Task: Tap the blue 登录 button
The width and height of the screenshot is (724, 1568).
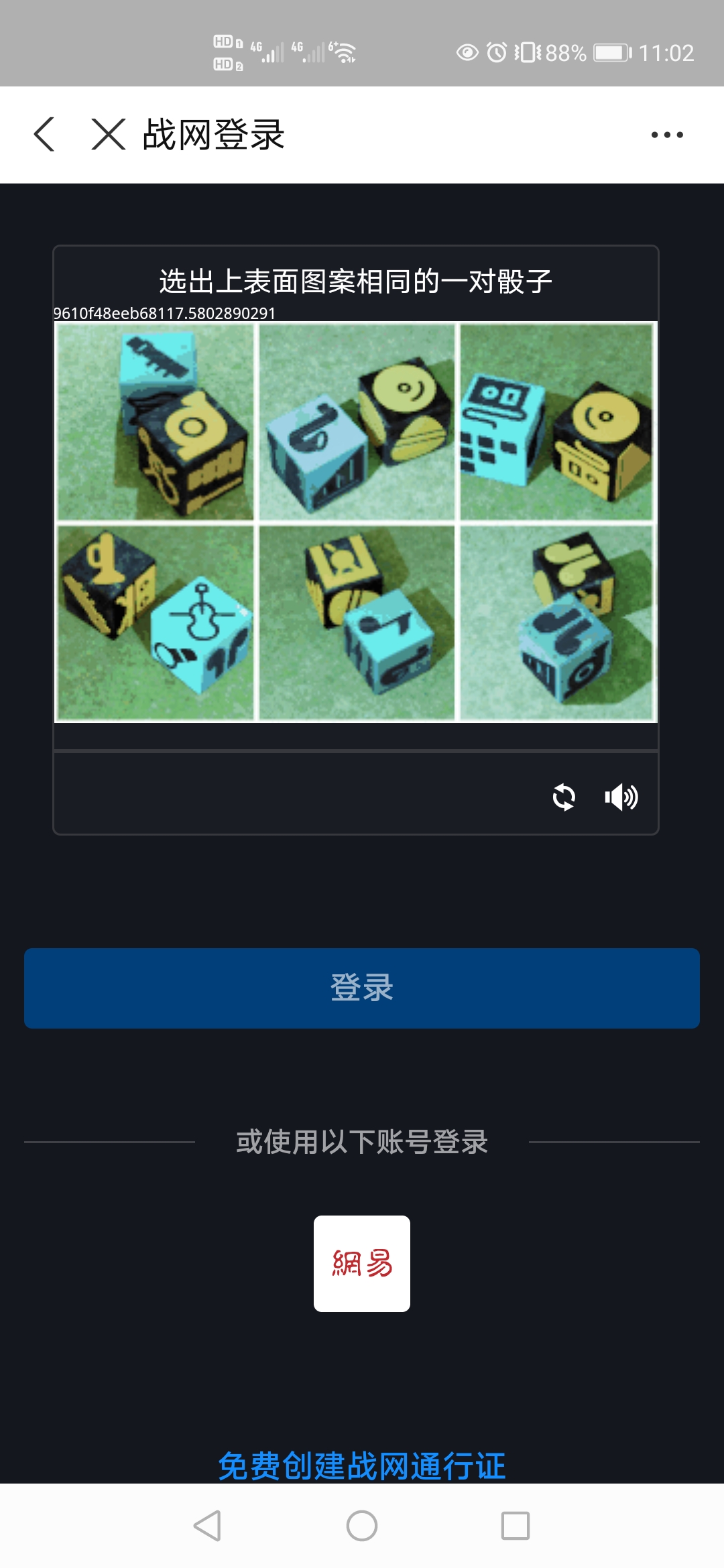Action: [x=362, y=988]
